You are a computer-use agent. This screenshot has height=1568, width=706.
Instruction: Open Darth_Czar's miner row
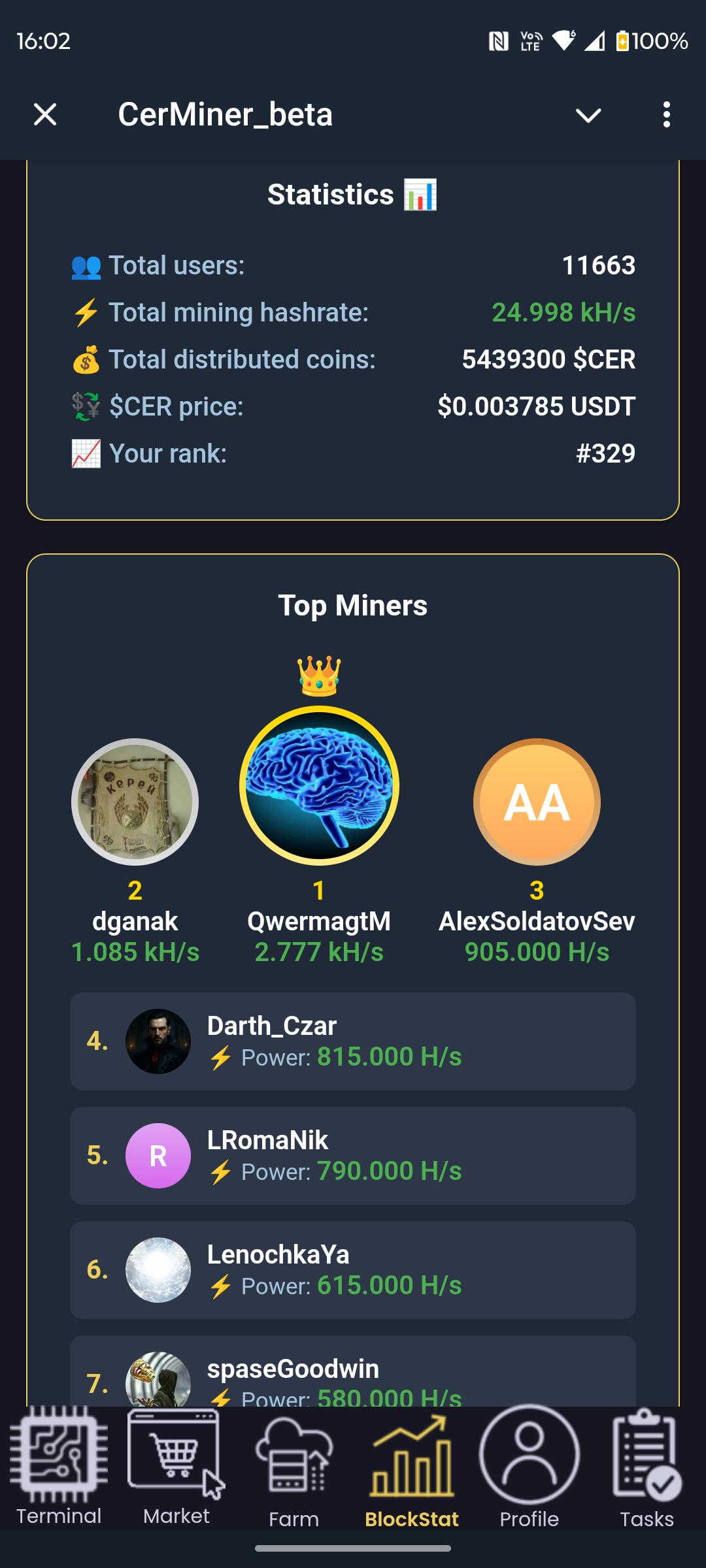click(x=353, y=1041)
